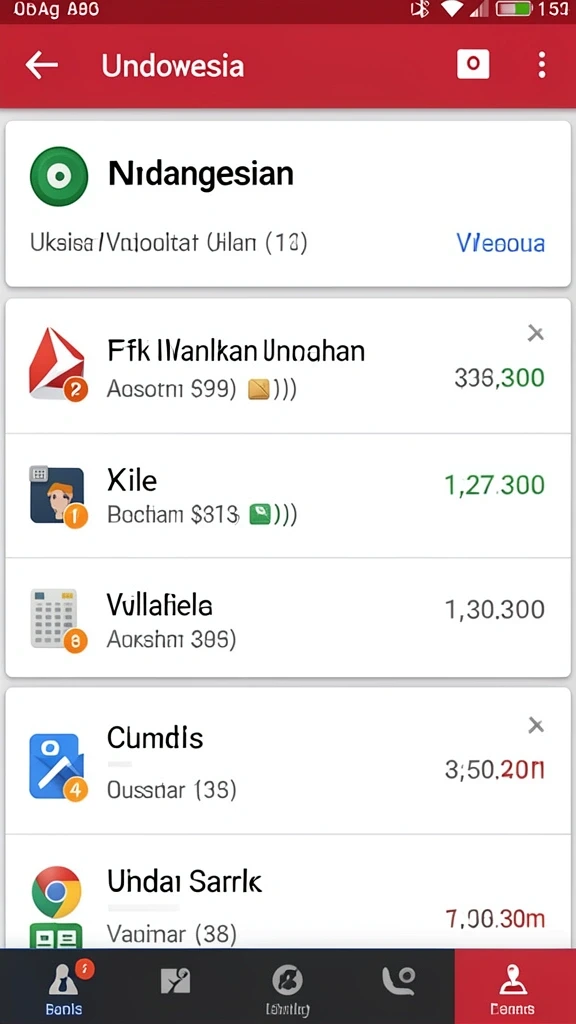Switch to the Banls tab
The width and height of the screenshot is (576, 1024).
pyautogui.click(x=64, y=986)
